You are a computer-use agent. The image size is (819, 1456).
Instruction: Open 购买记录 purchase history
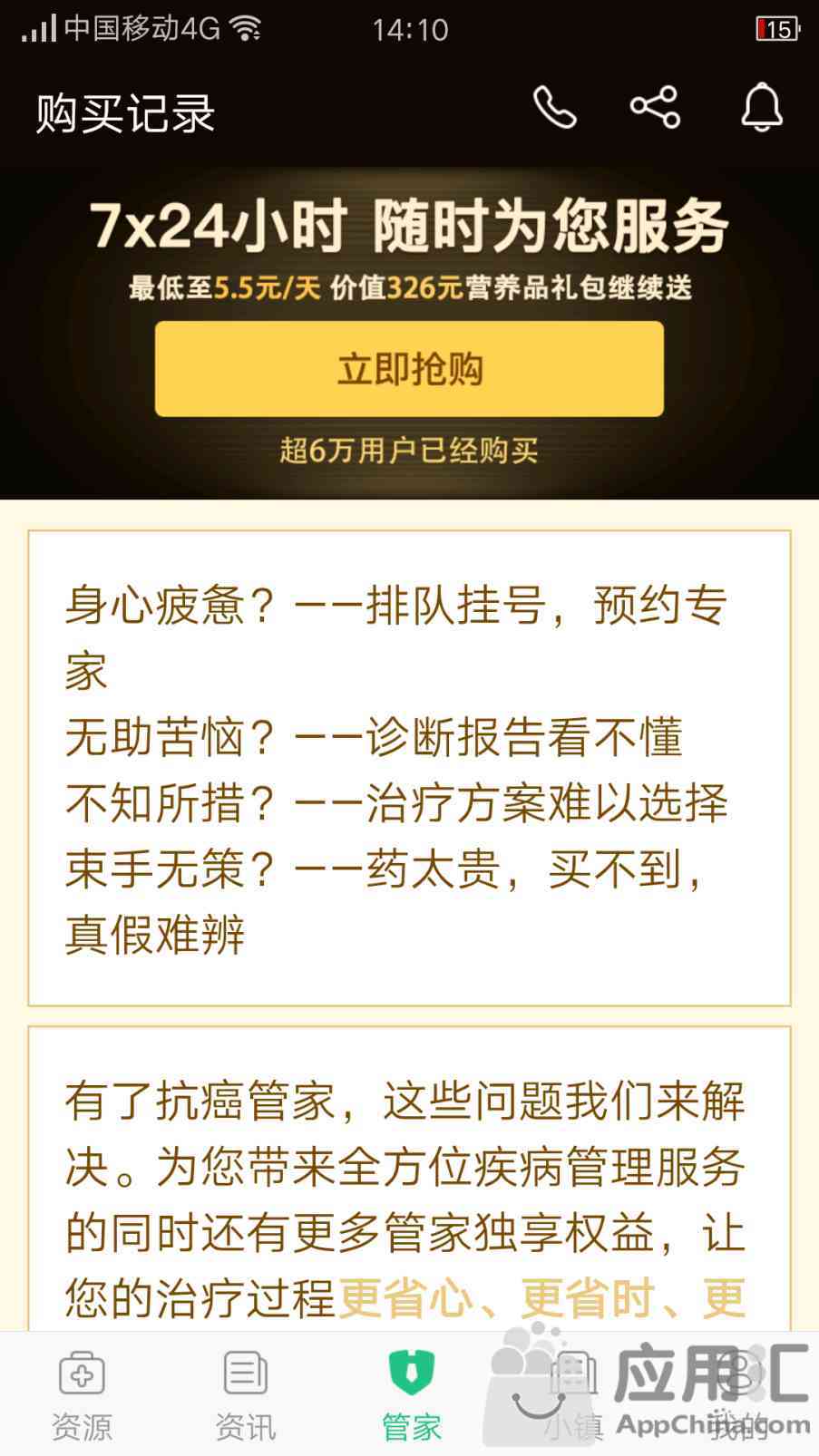point(125,114)
